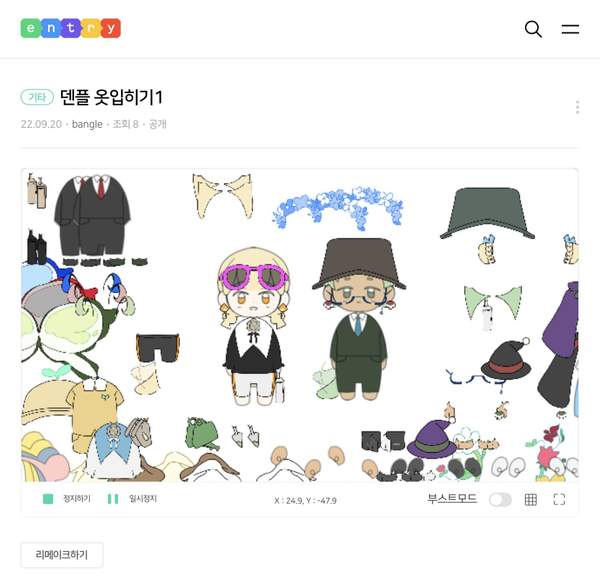The width and height of the screenshot is (600, 583).
Task: Open project overflow options menu
Action: (577, 107)
